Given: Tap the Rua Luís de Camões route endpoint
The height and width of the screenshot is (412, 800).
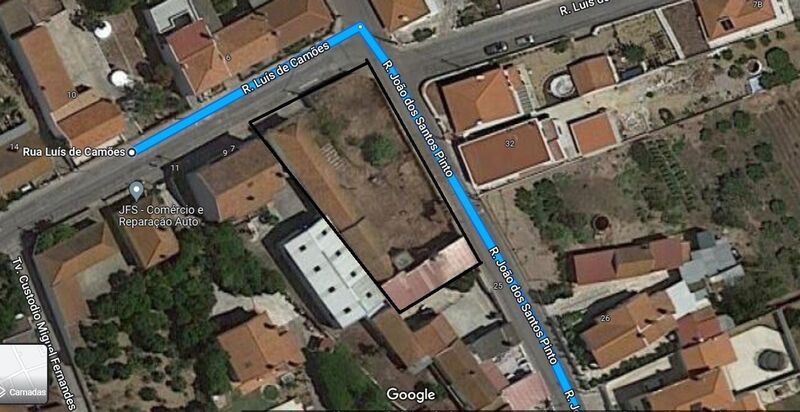Looking at the screenshot, I should tap(132, 152).
